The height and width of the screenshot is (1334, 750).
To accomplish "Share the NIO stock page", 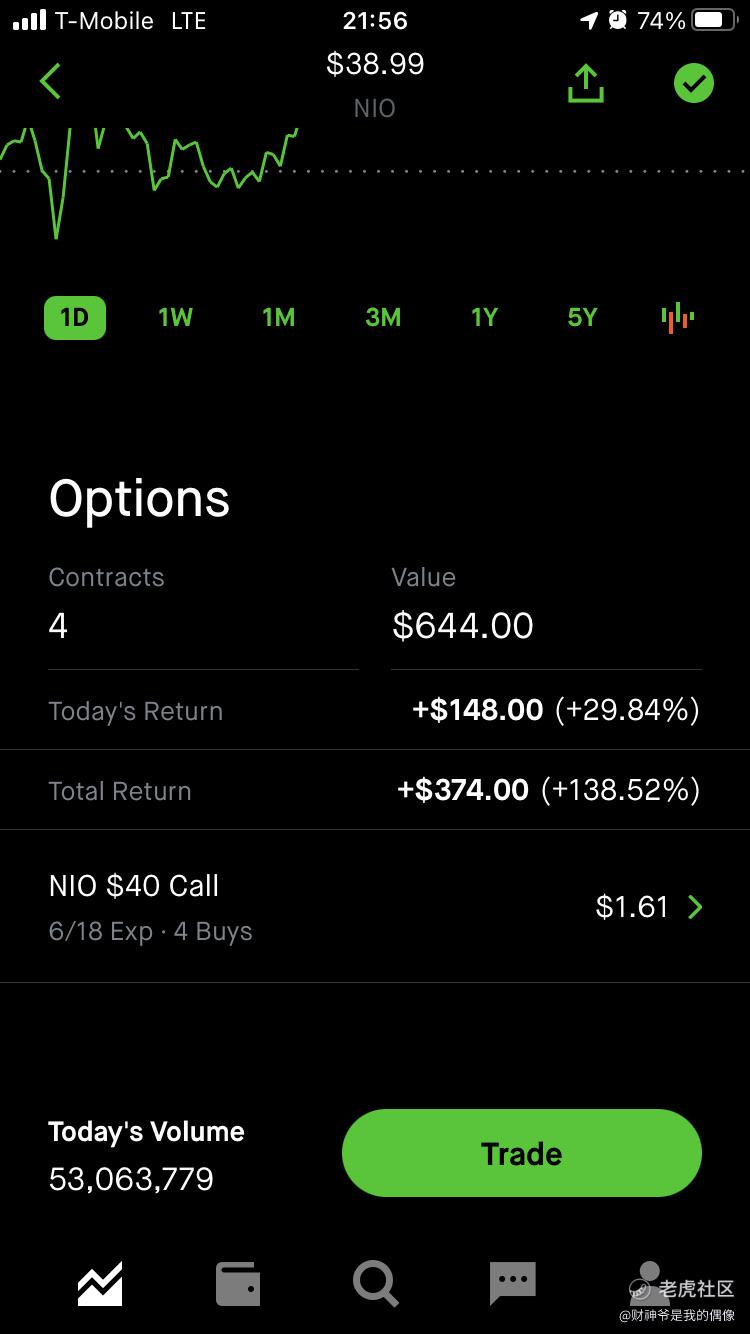I will coord(586,83).
